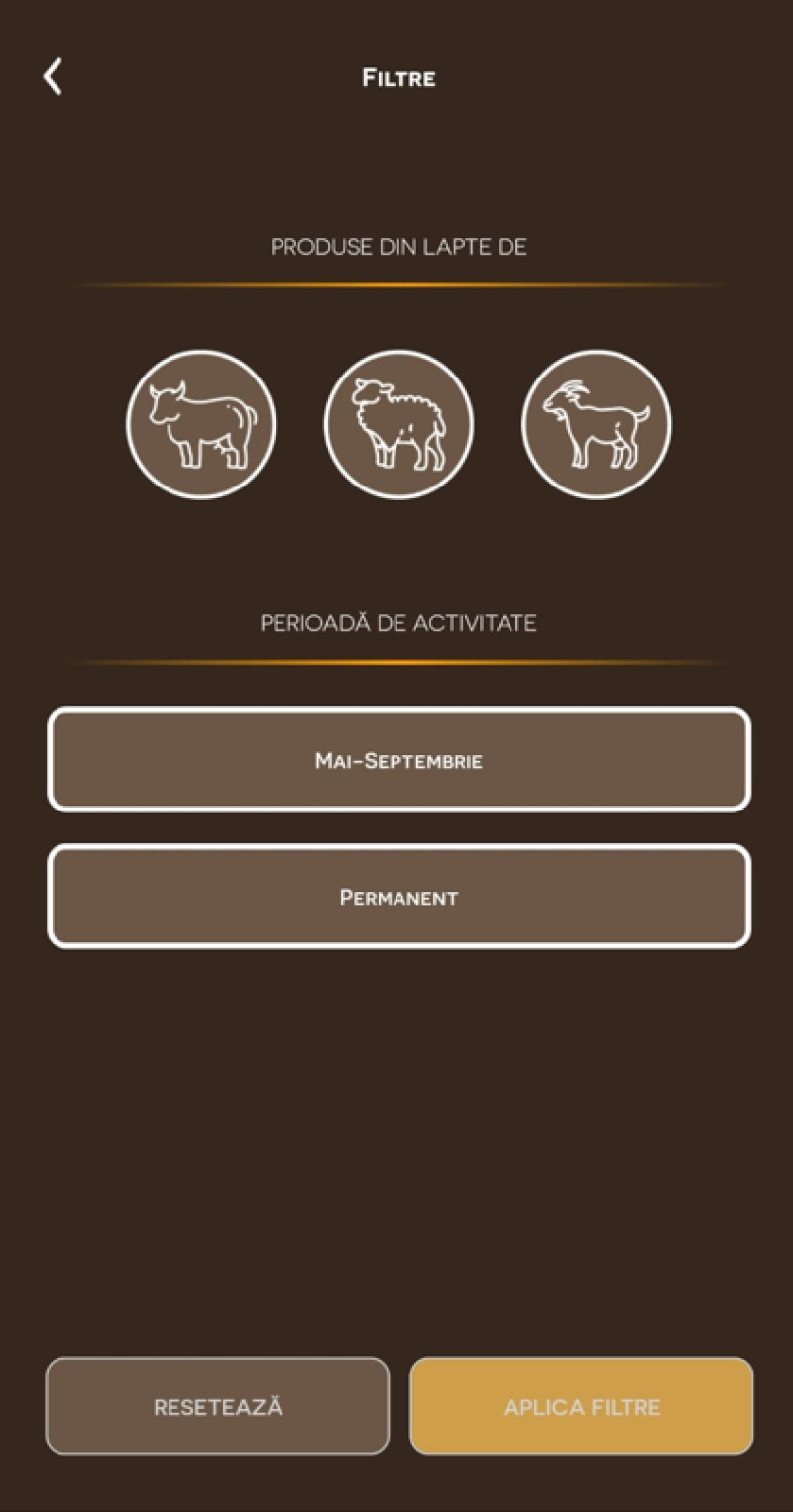Deselect the cow icon in the filter row

point(200,423)
